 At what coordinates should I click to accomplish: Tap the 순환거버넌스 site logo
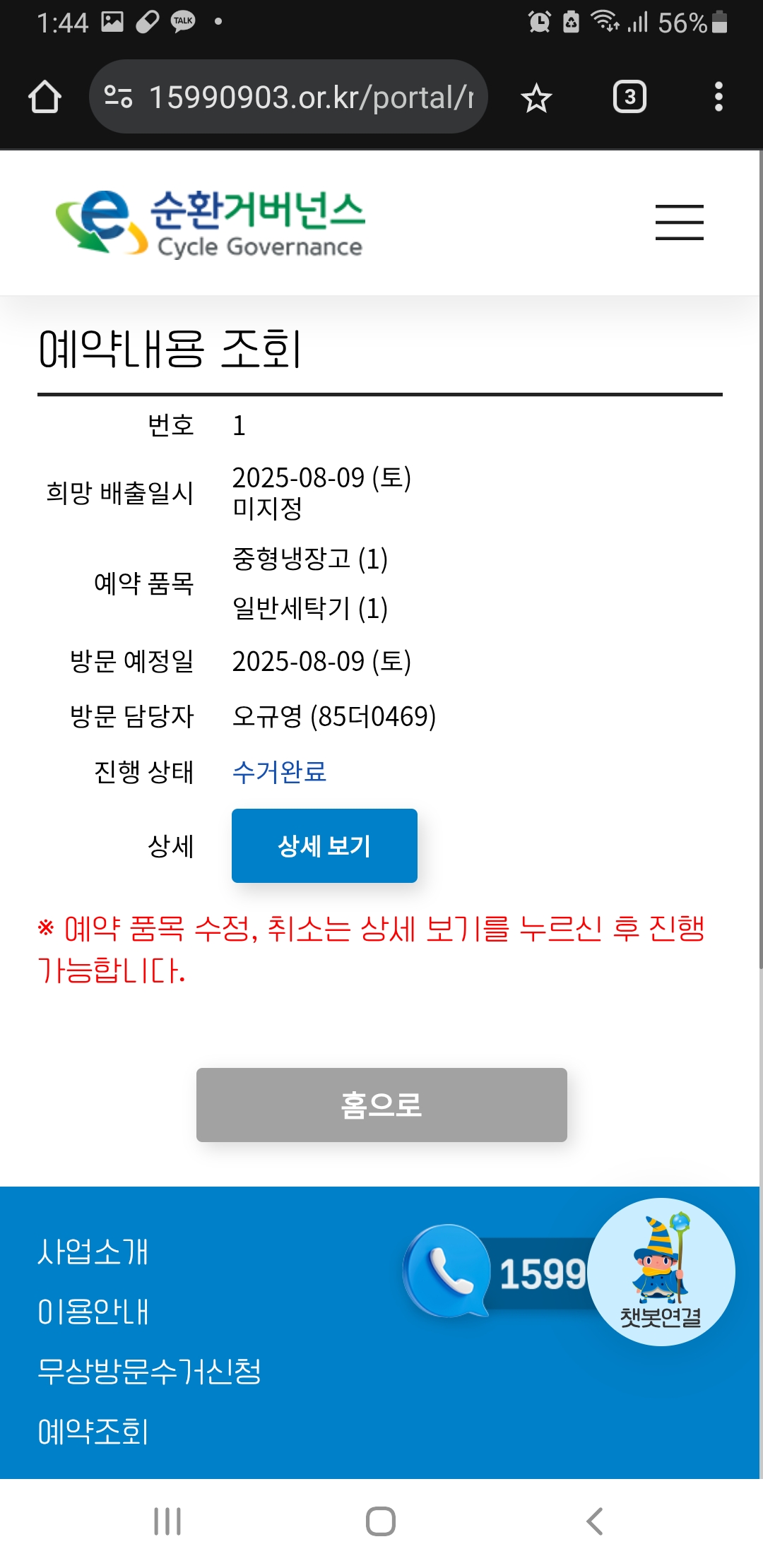point(211,222)
